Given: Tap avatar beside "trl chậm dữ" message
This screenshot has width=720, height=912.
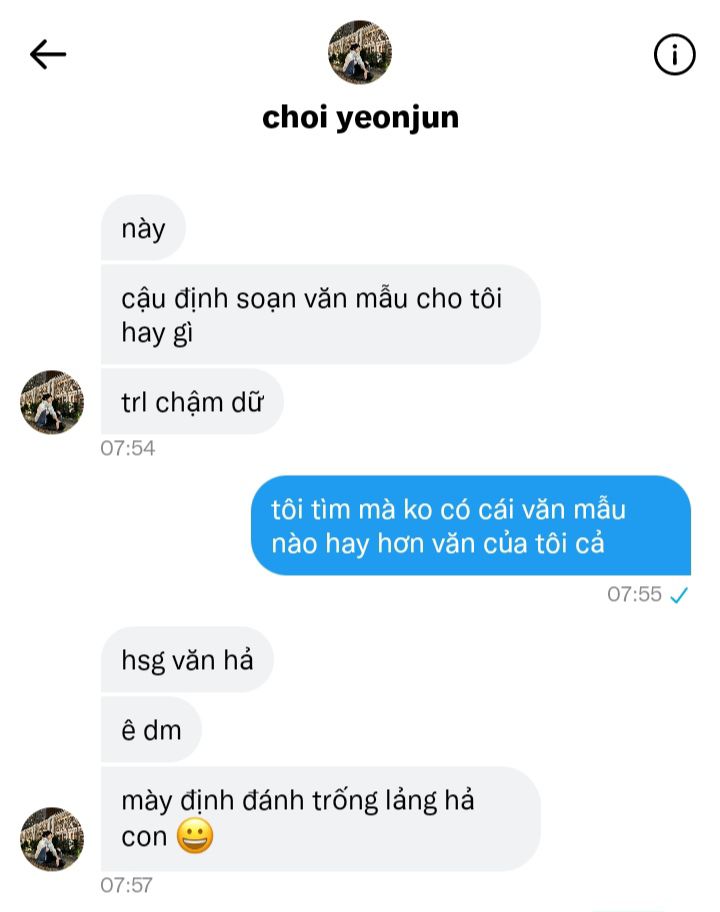Looking at the screenshot, I should (52, 401).
